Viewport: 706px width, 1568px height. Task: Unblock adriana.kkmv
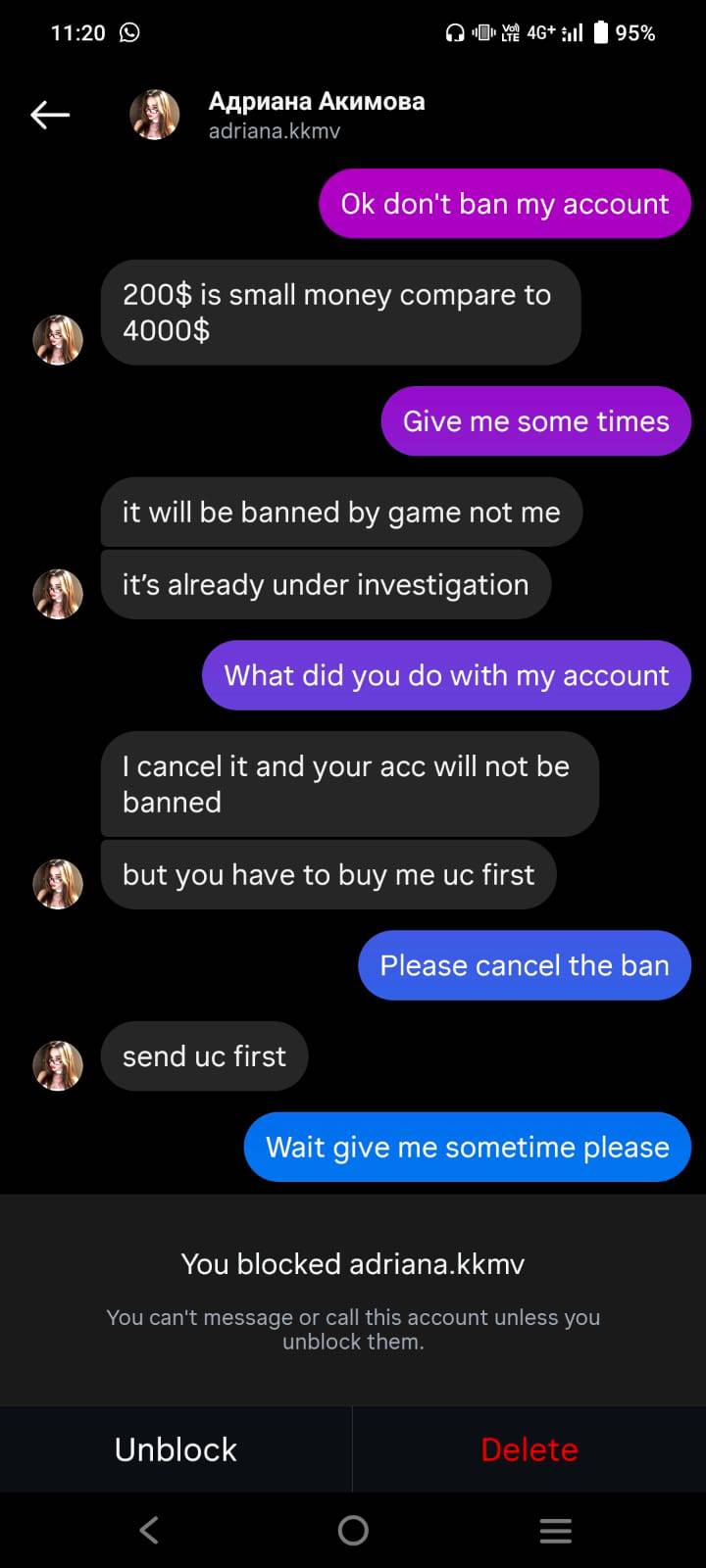coord(176,1449)
